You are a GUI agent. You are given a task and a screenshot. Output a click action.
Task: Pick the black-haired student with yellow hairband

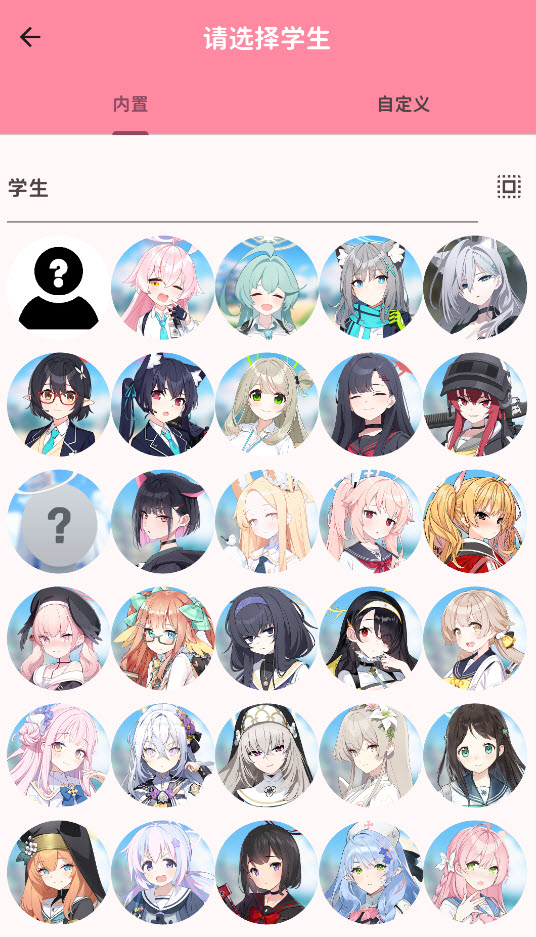(370, 638)
